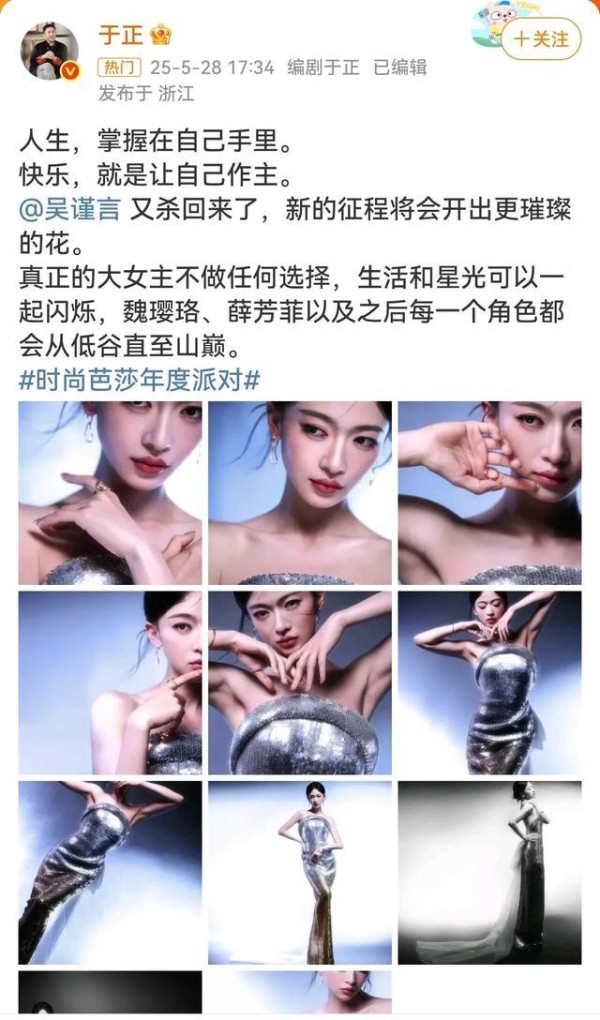This screenshot has height=1020, width=600.
Task: Open the #时尚芭莎年度派对# hashtag
Action: pyautogui.click(x=139, y=381)
